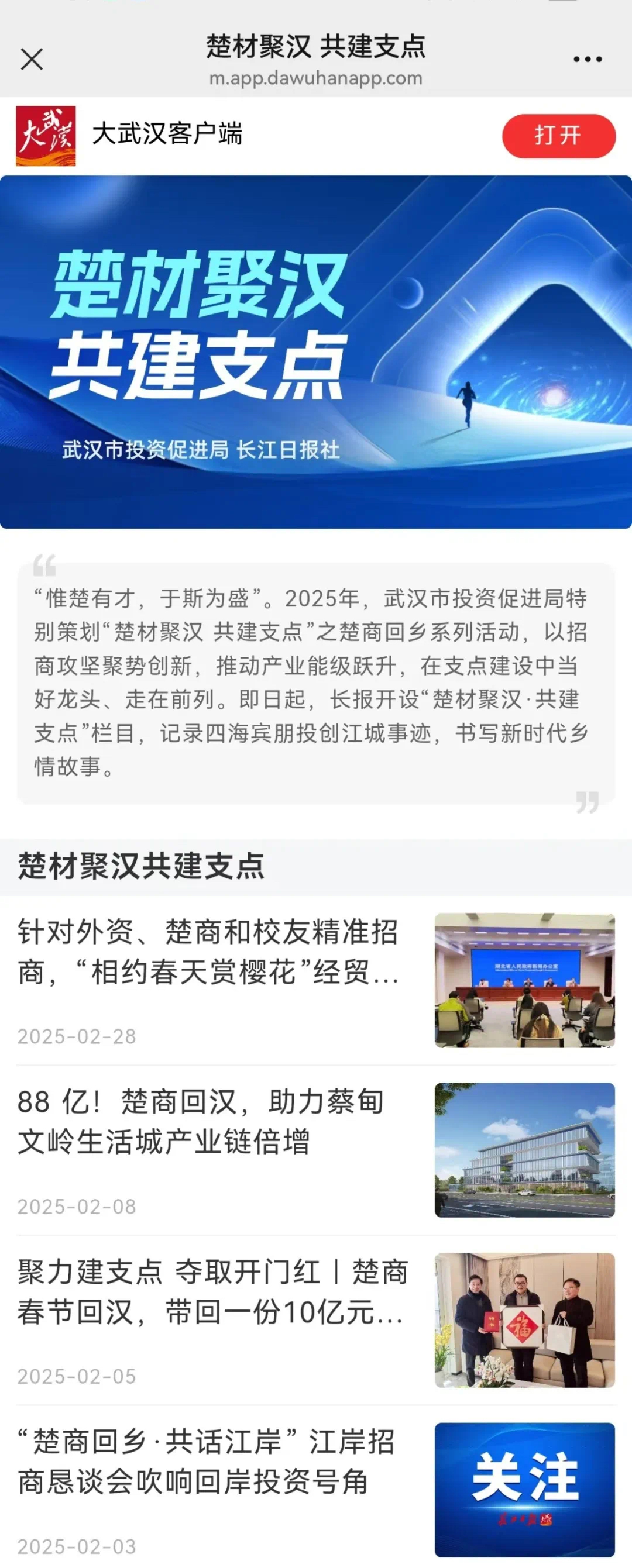Open 聚力建支点 夺取开门红 article
Image resolution: width=632 pixels, height=1568 pixels.
[x=211, y=1293]
